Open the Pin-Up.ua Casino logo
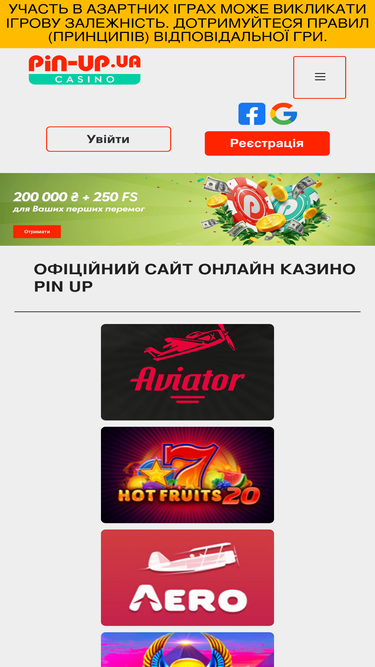This screenshot has height=667, width=375. (85, 70)
